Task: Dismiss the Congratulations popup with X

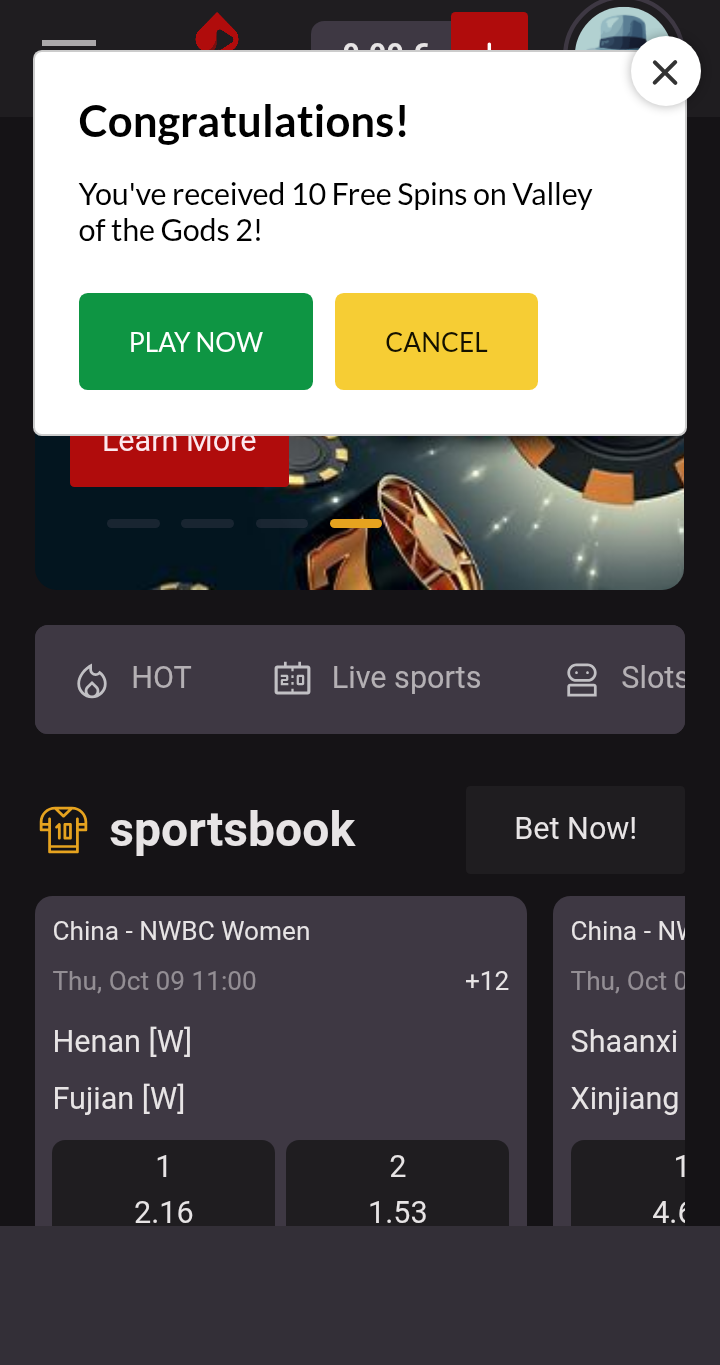Action: click(665, 72)
